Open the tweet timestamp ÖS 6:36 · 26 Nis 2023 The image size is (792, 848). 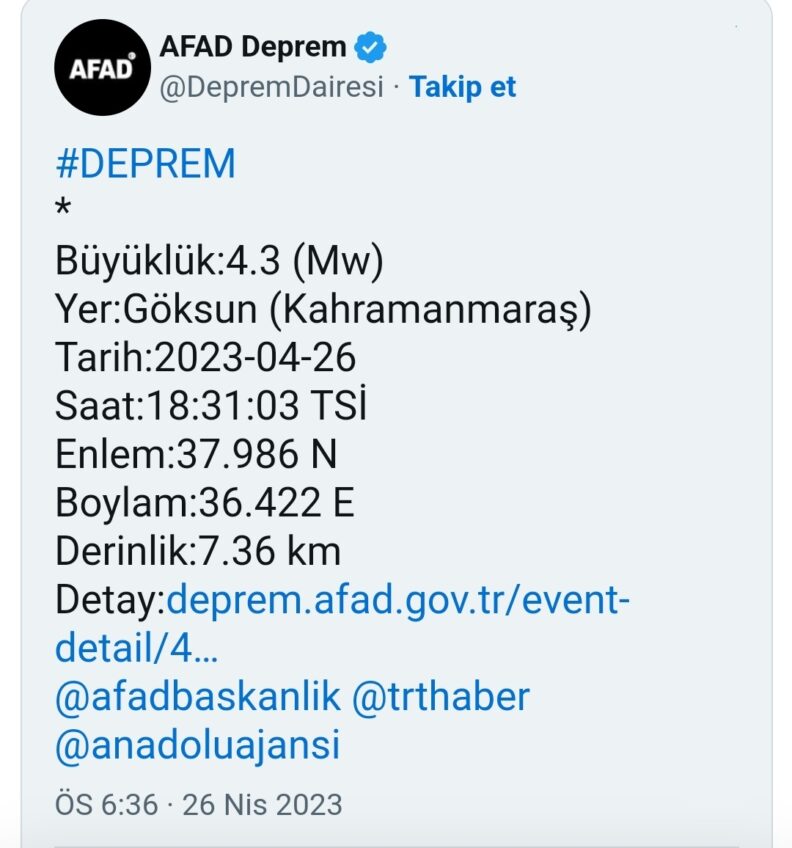point(198,803)
